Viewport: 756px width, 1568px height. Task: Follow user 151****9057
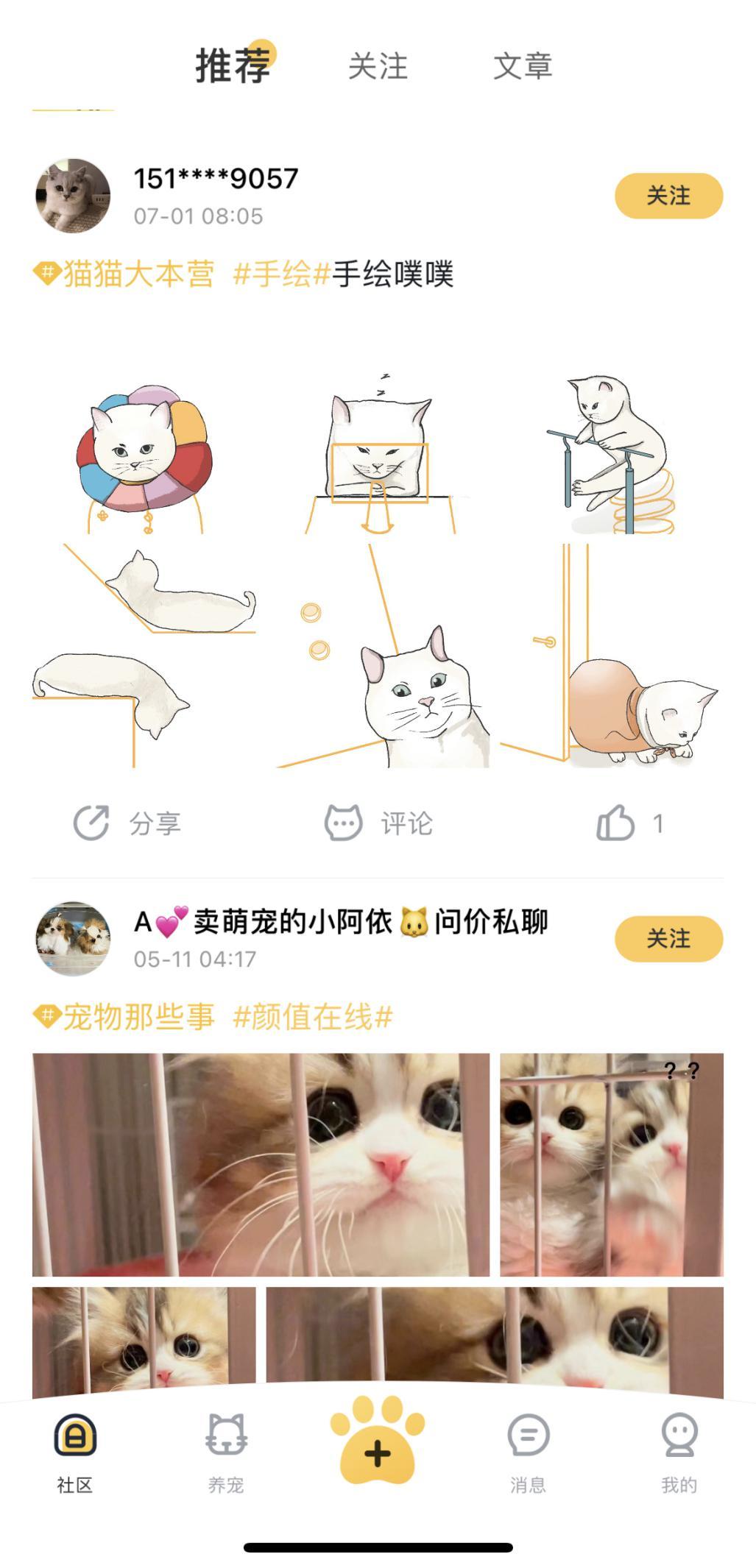(x=668, y=196)
